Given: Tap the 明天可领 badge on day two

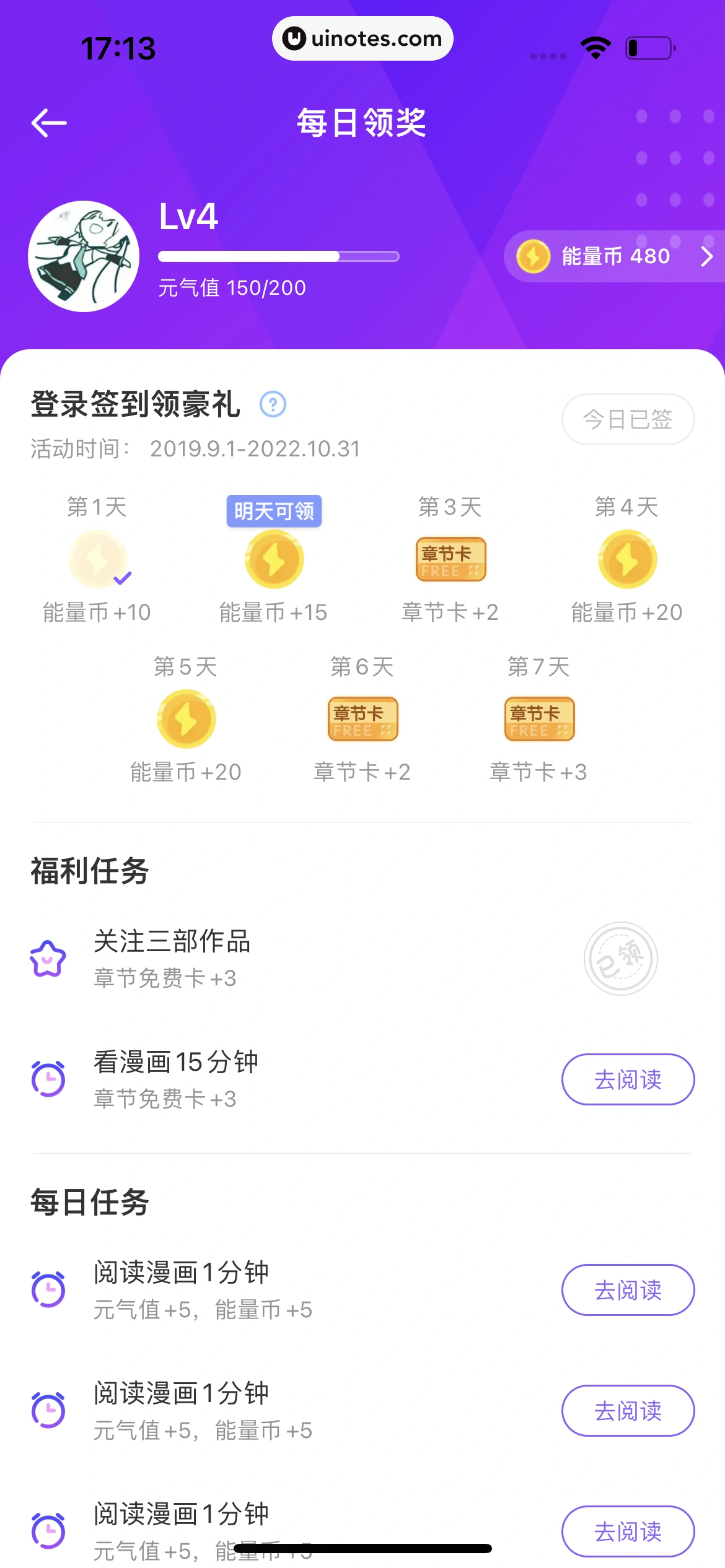Looking at the screenshot, I should click(274, 511).
